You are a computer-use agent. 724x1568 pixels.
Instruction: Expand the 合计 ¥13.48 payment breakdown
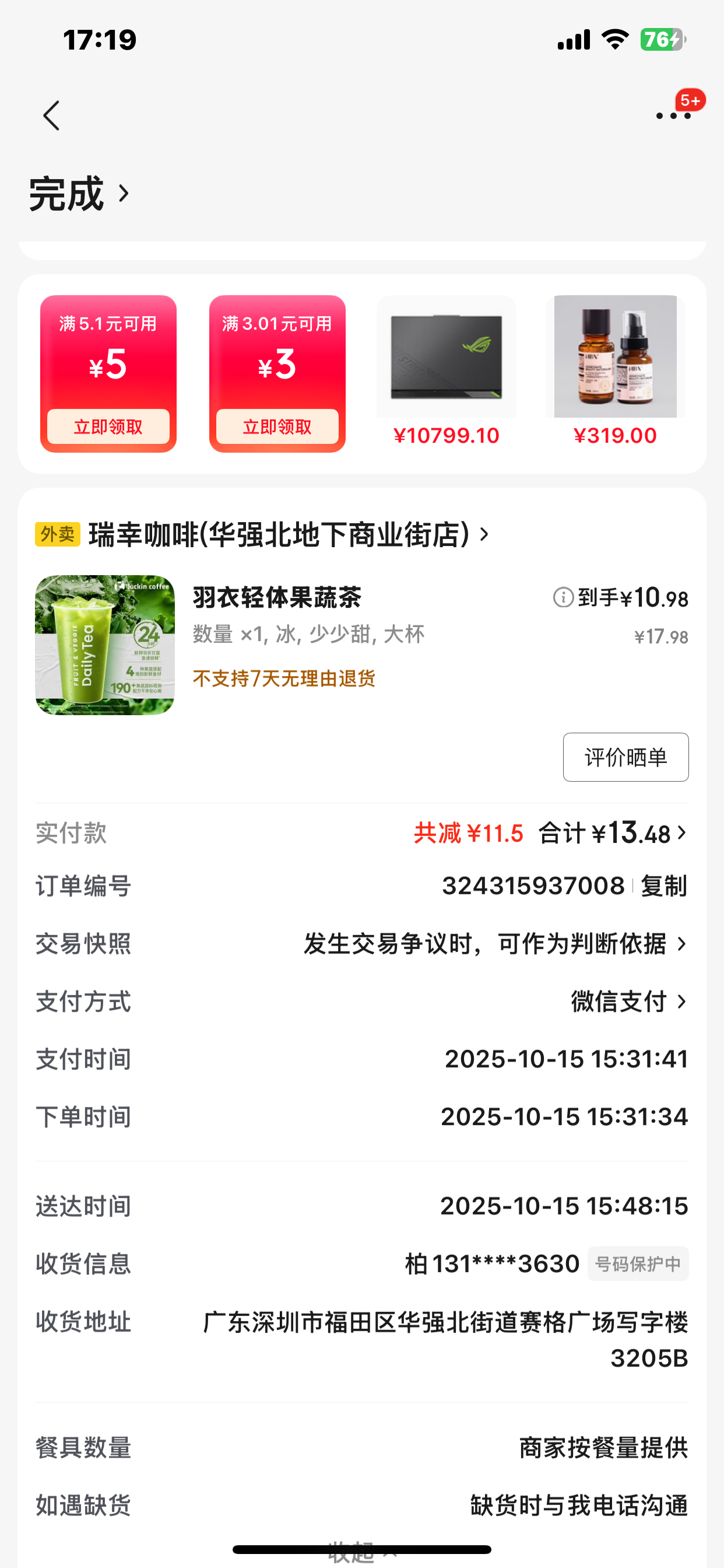point(613,832)
